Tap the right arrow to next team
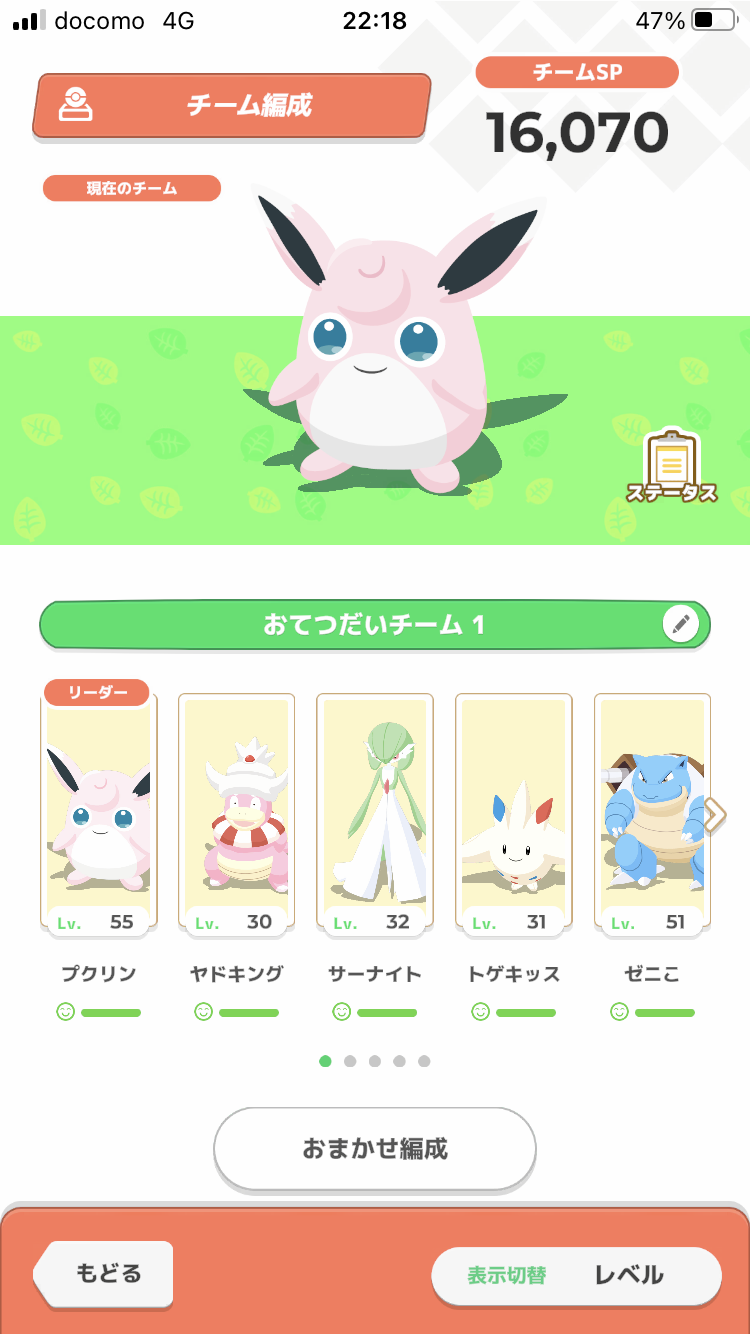 [714, 815]
